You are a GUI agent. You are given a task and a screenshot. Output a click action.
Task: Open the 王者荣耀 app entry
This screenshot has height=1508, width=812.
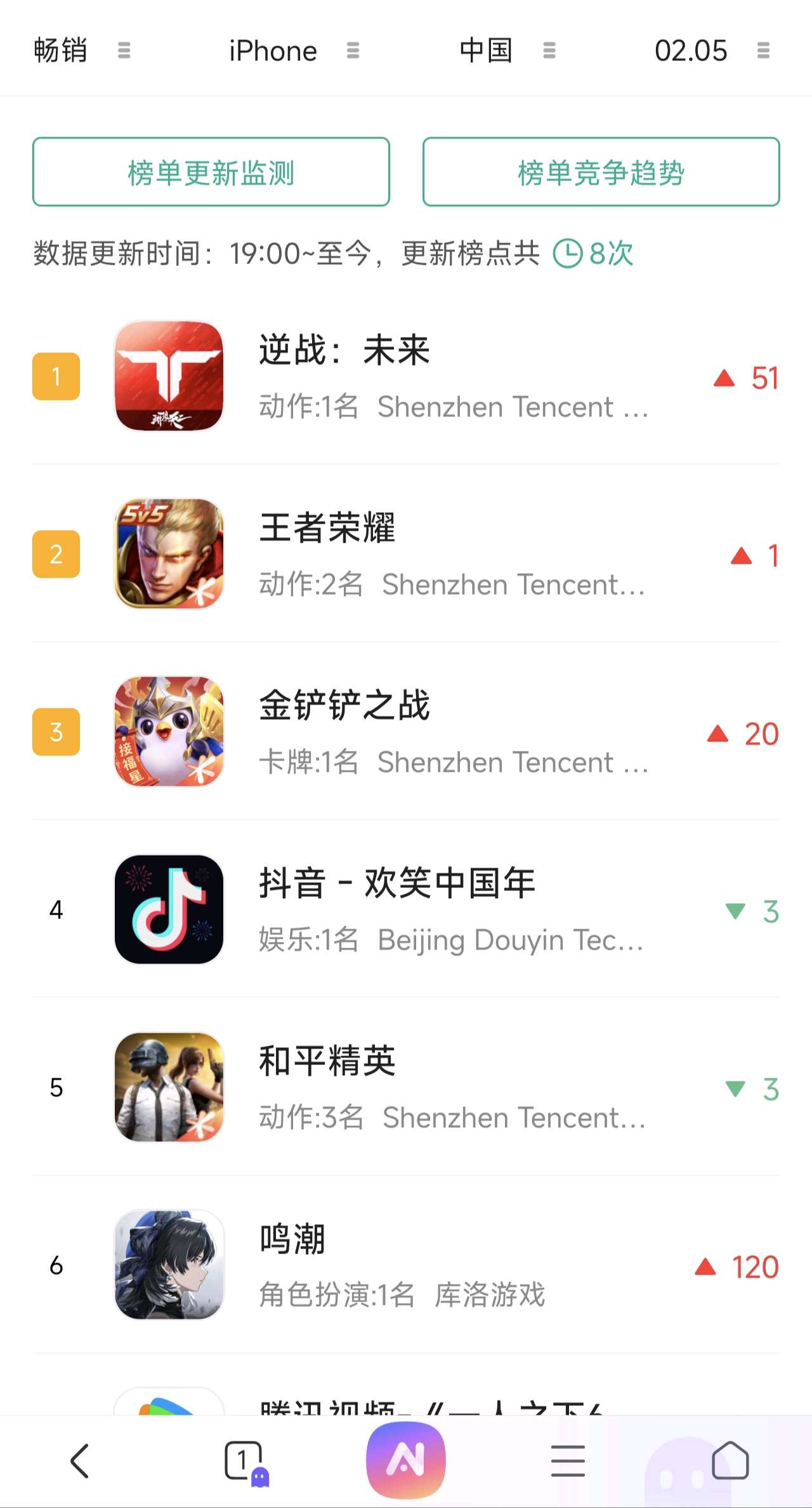406,553
